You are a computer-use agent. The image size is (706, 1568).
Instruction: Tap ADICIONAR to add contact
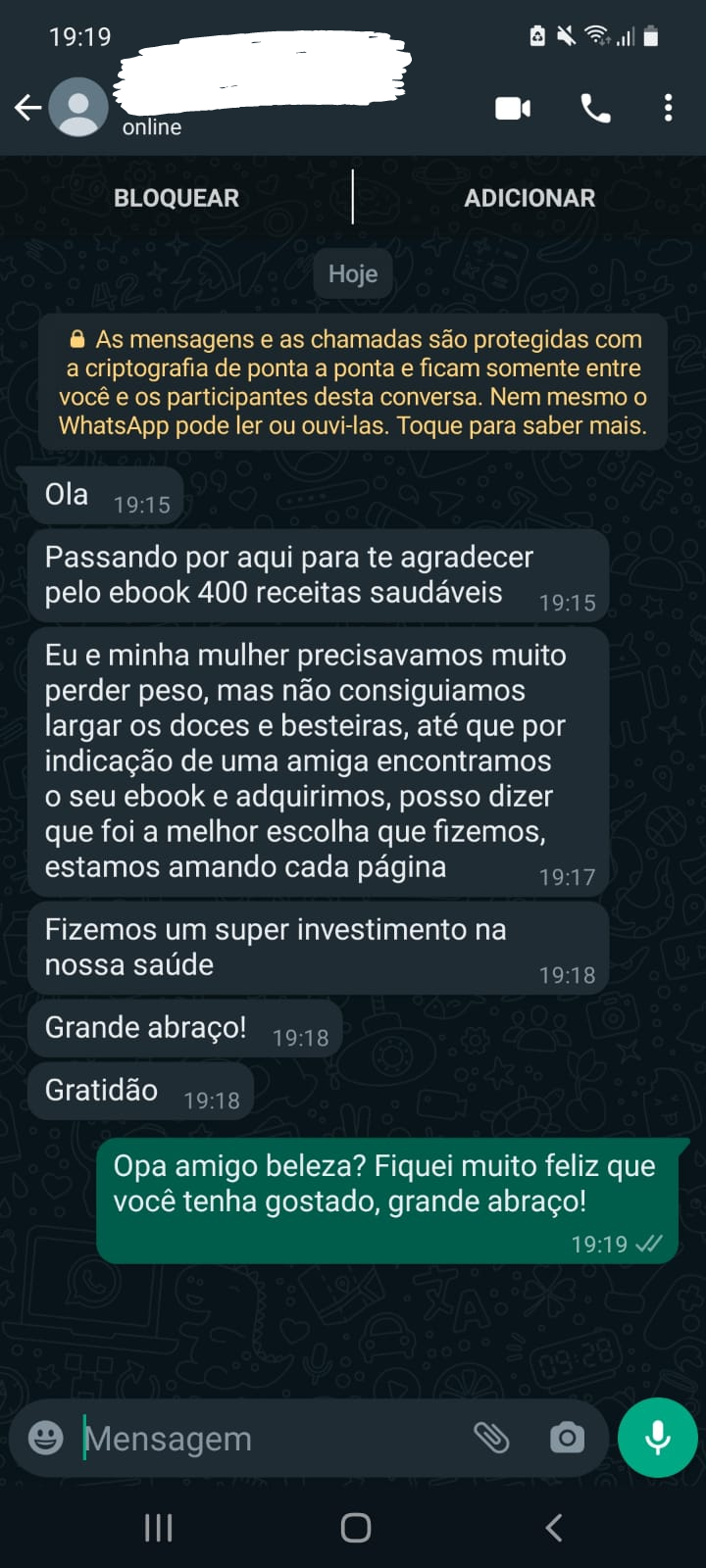pyautogui.click(x=529, y=198)
